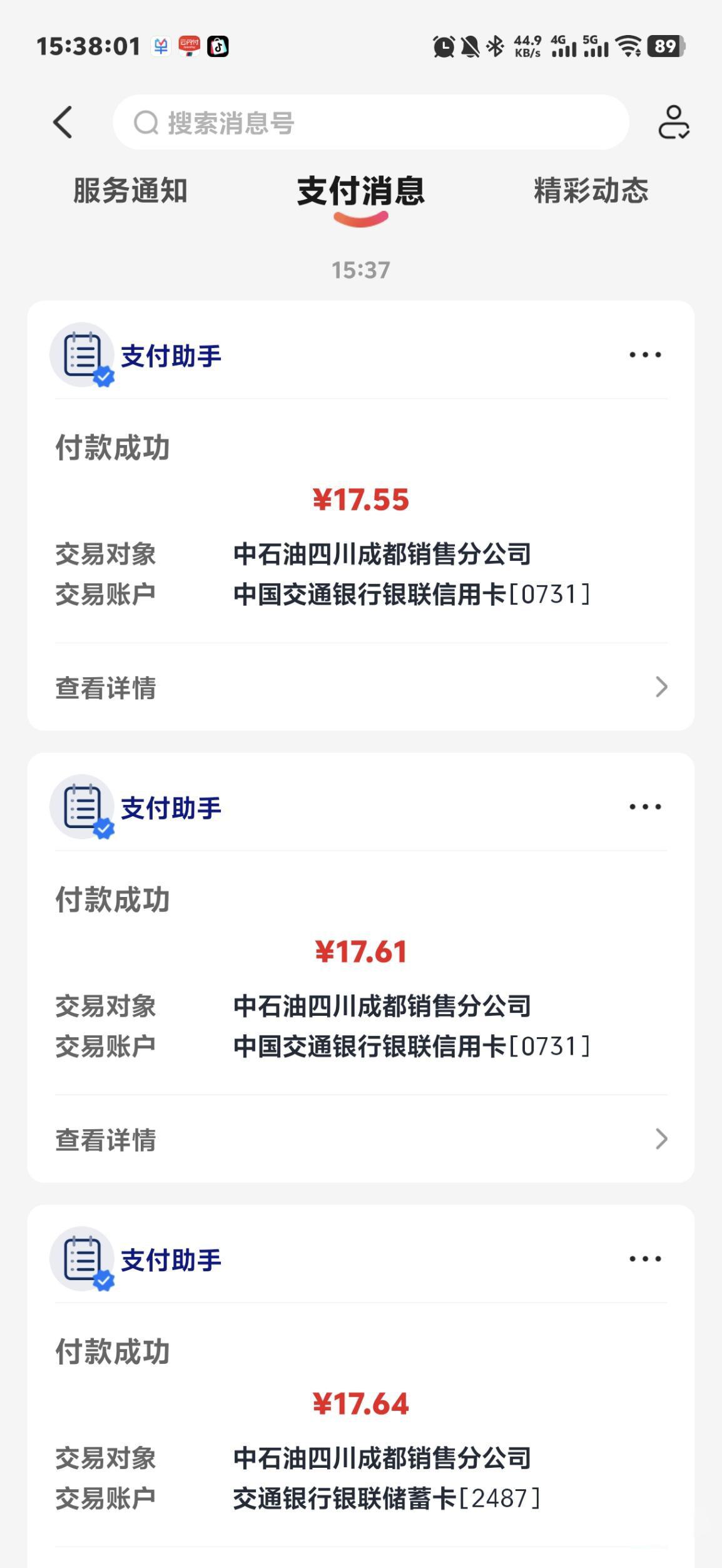Tap the 搜索消息号 search box
Screen dimensions: 722x1568
point(370,122)
